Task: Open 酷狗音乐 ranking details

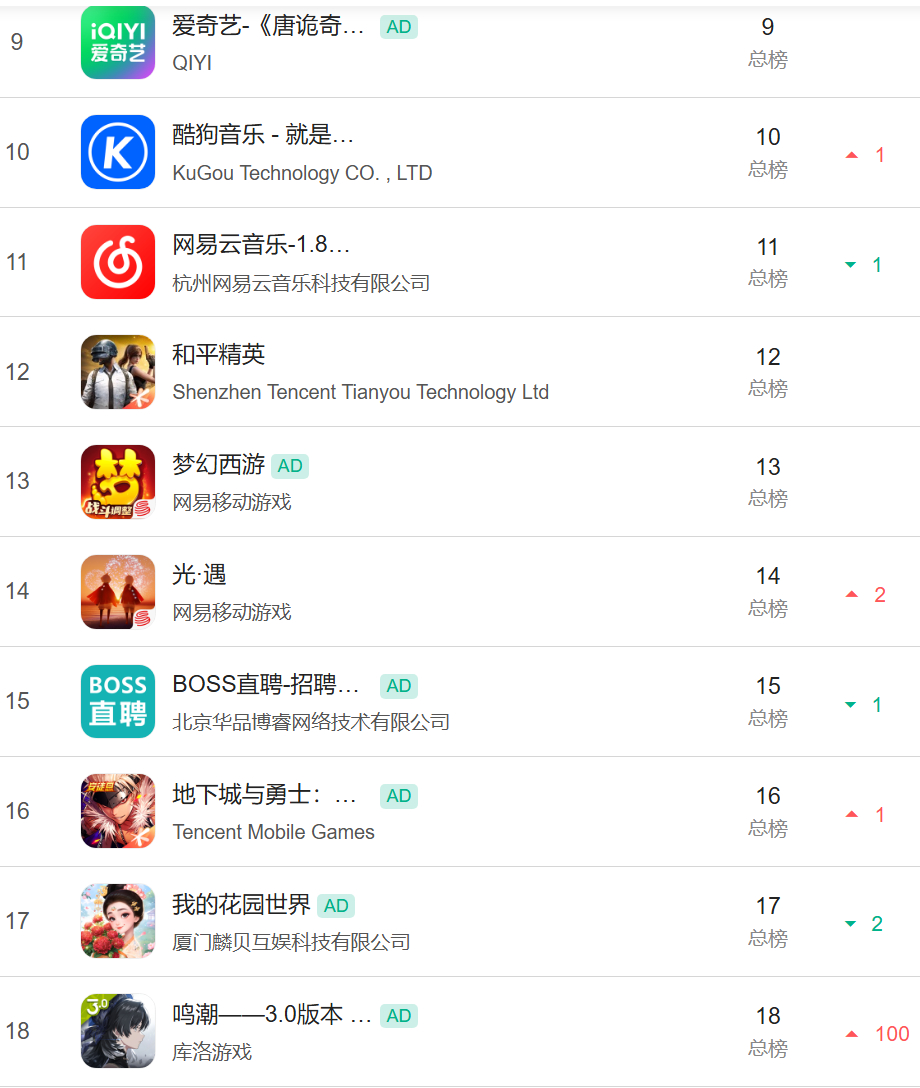Action: [x=263, y=136]
